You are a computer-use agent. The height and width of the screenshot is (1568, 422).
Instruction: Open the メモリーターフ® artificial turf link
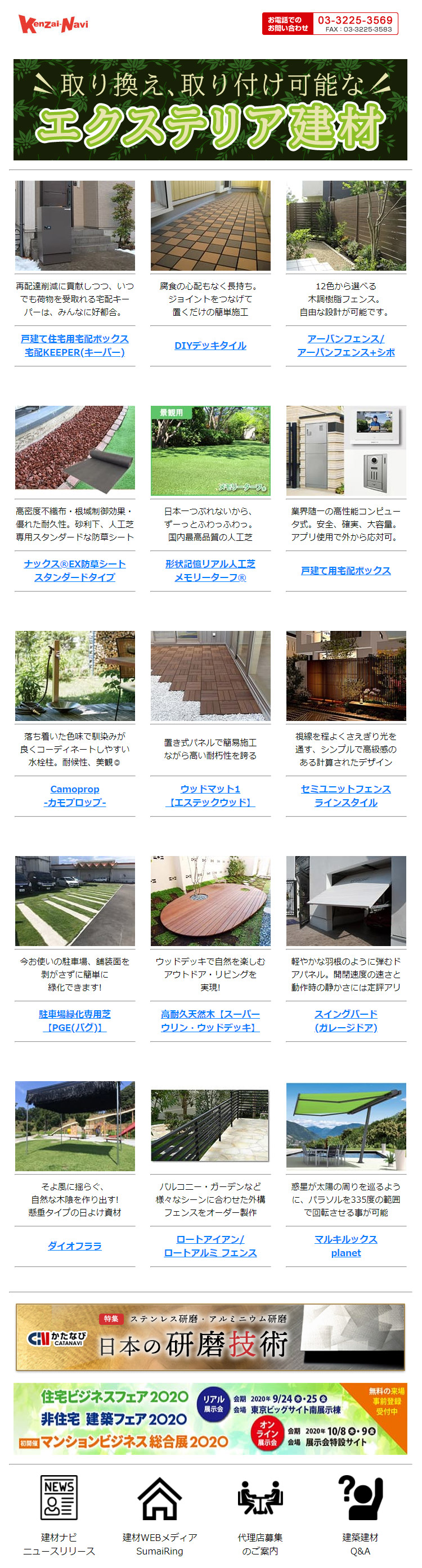(x=210, y=570)
